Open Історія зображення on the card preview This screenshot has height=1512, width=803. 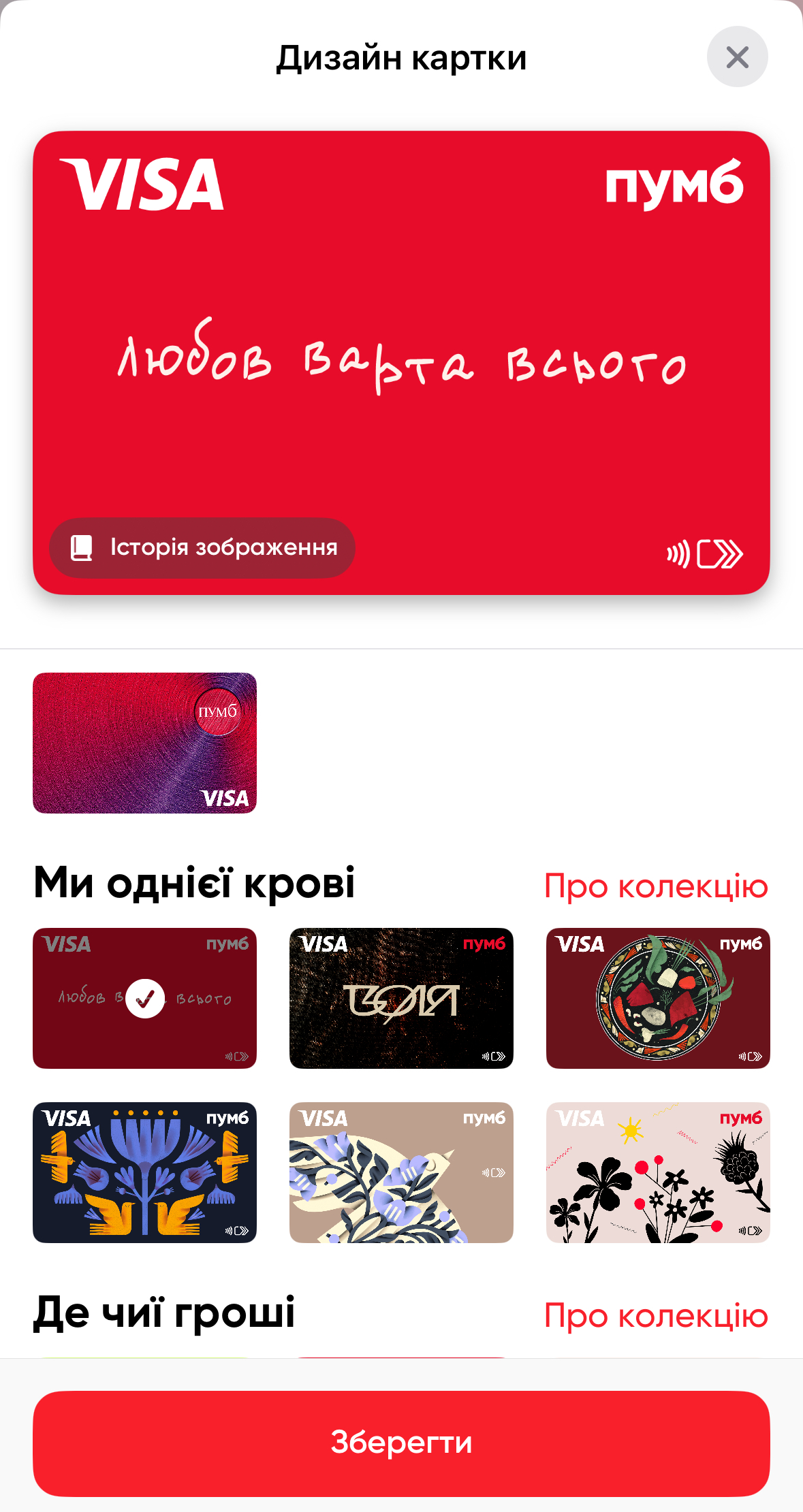(x=202, y=547)
